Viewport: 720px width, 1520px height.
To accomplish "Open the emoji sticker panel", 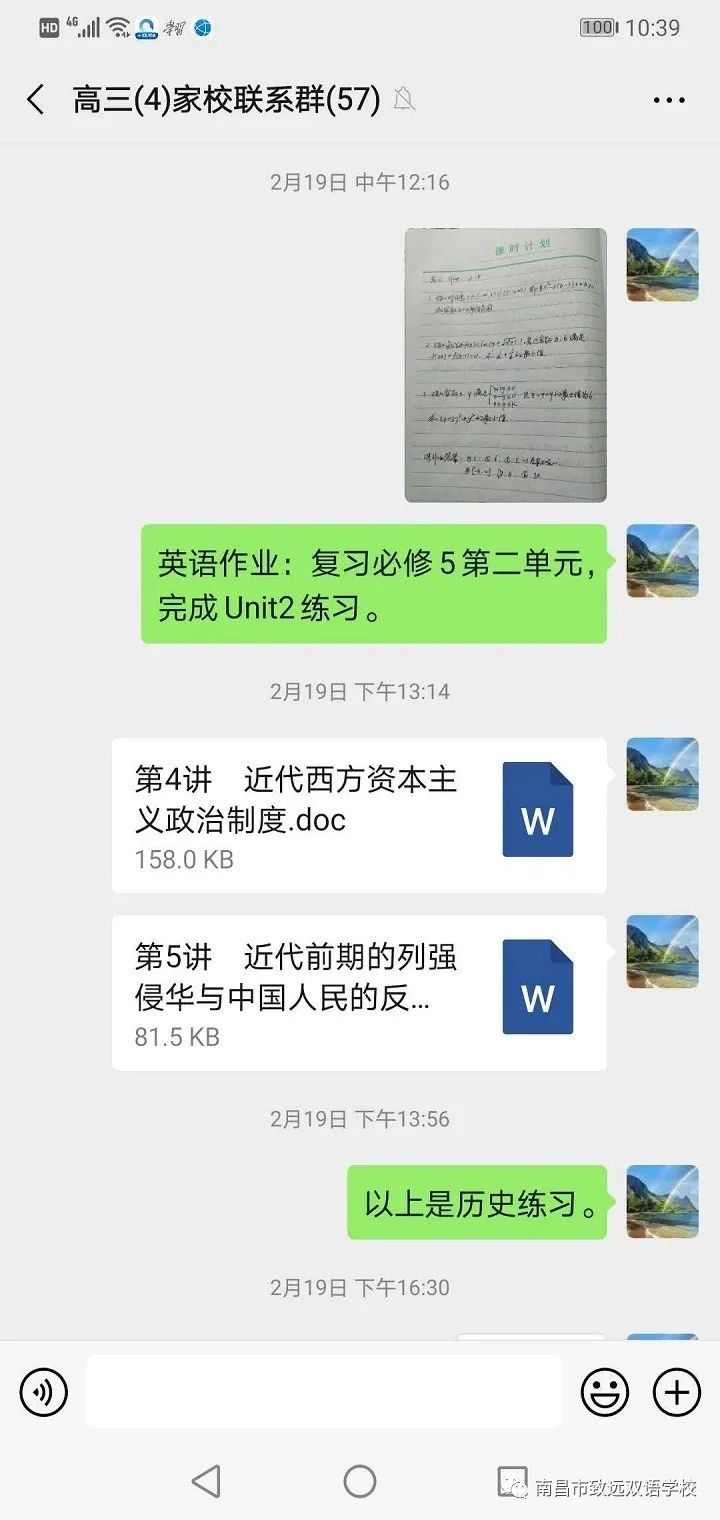I will 605,1392.
